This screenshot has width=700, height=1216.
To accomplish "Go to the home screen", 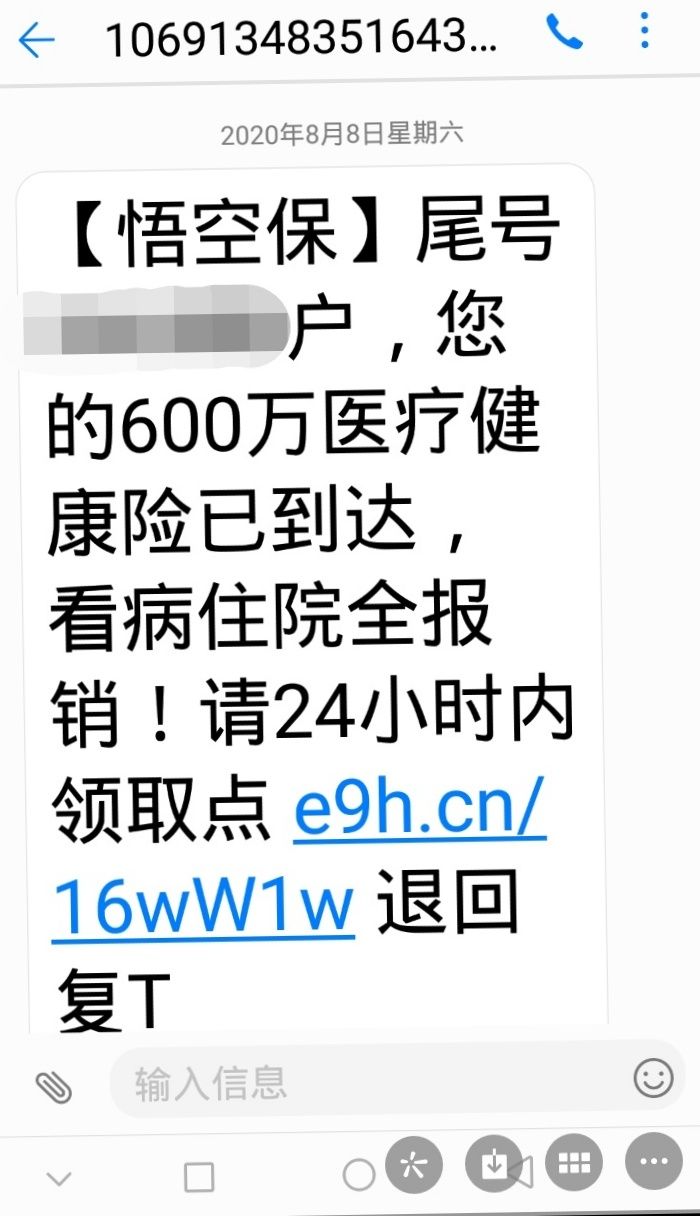I will click(x=358, y=1176).
